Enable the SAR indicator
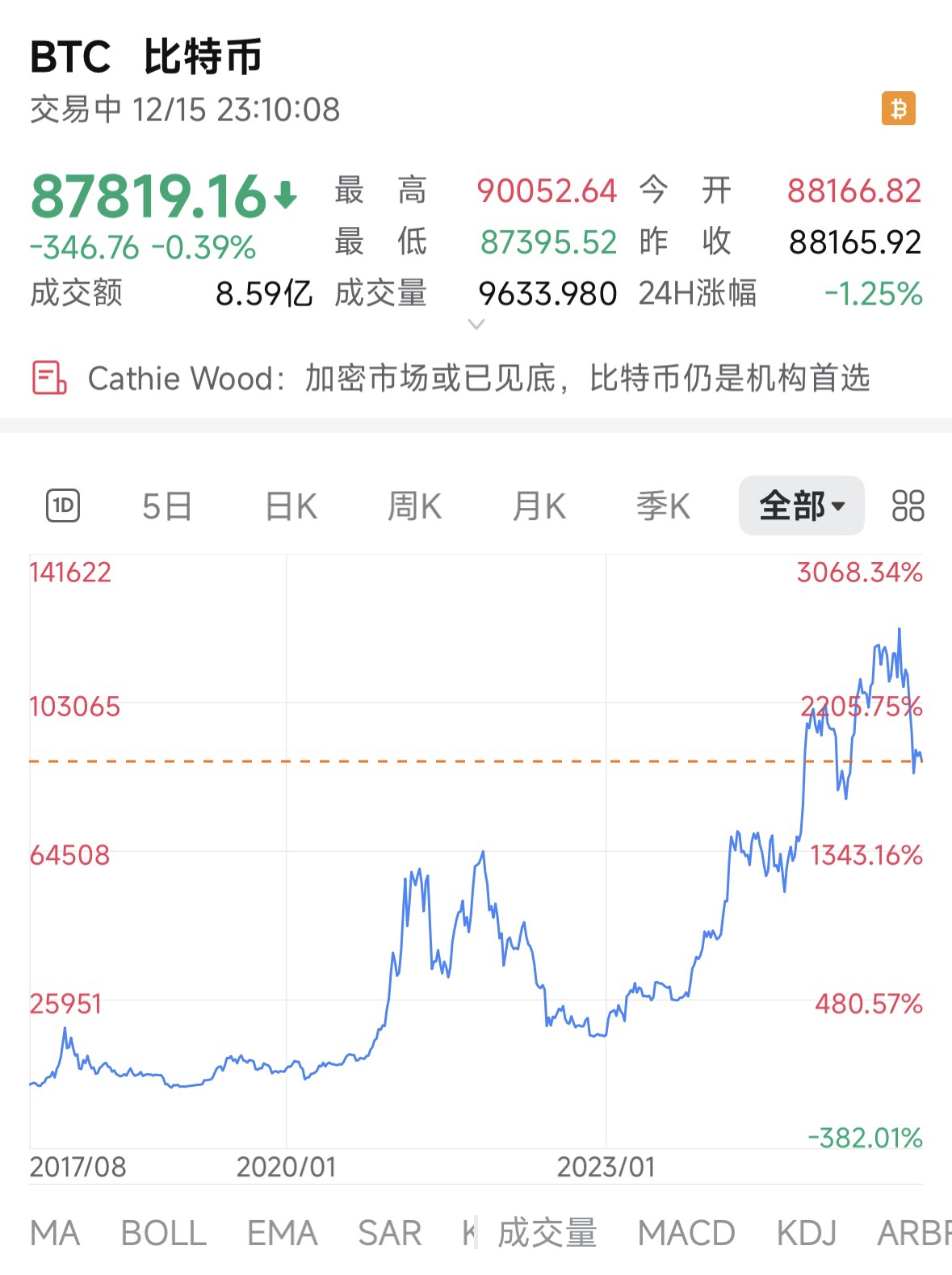 [390, 1233]
